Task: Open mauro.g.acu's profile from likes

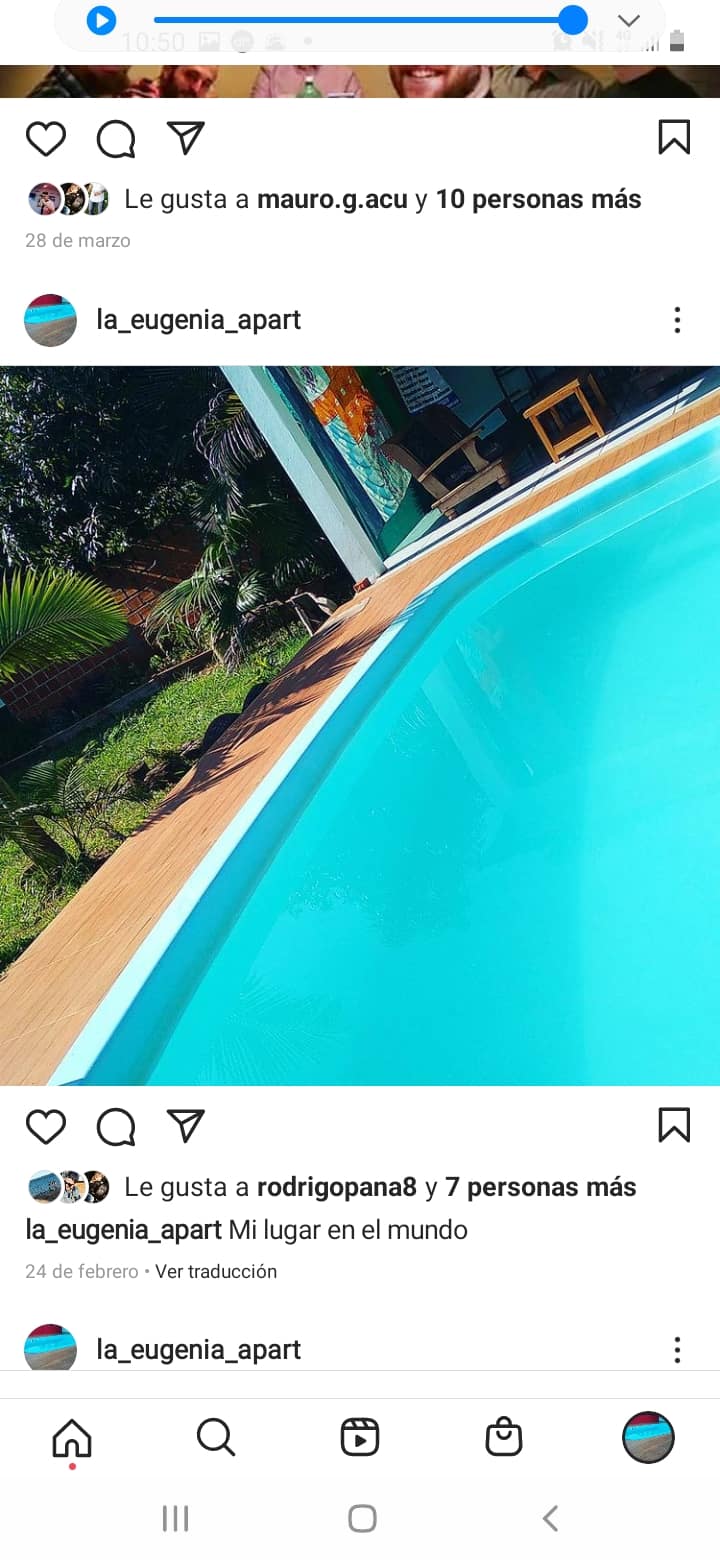Action: click(x=332, y=199)
